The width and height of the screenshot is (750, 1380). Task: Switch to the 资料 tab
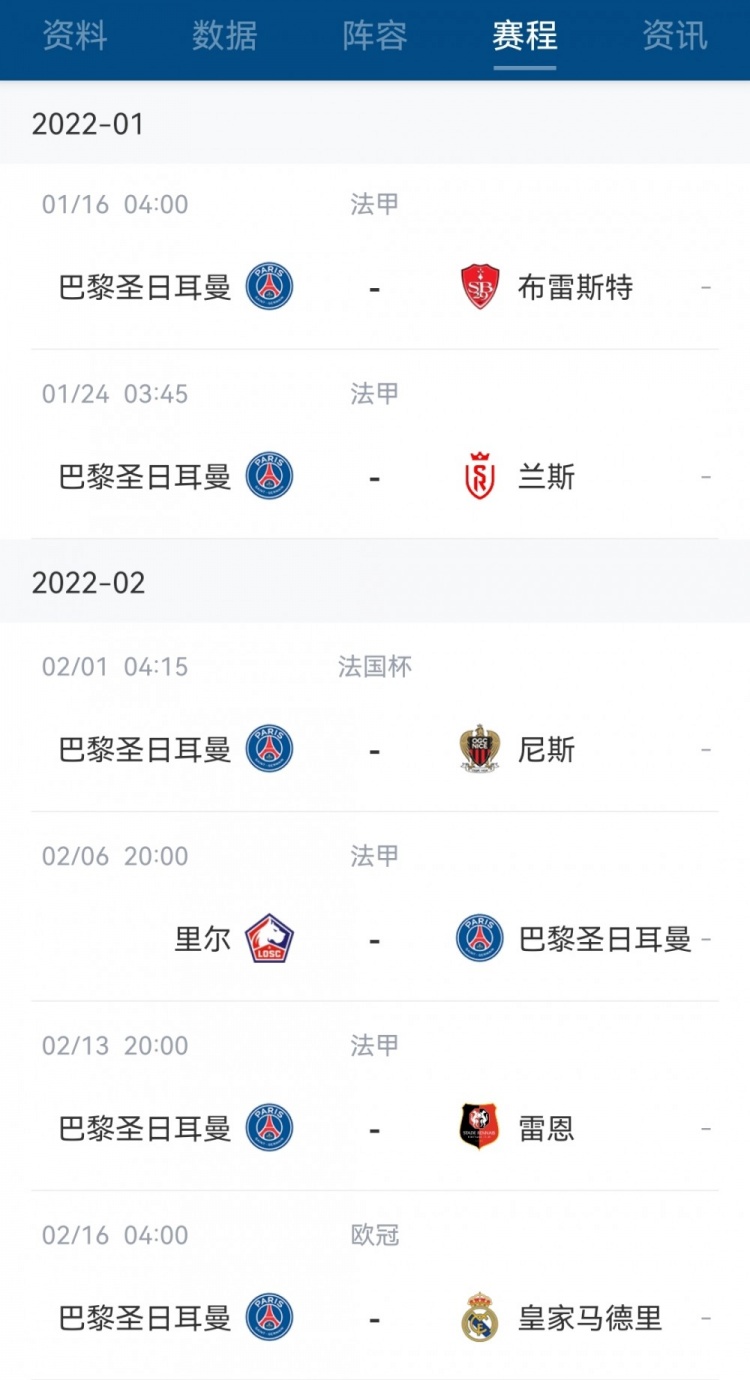(75, 37)
